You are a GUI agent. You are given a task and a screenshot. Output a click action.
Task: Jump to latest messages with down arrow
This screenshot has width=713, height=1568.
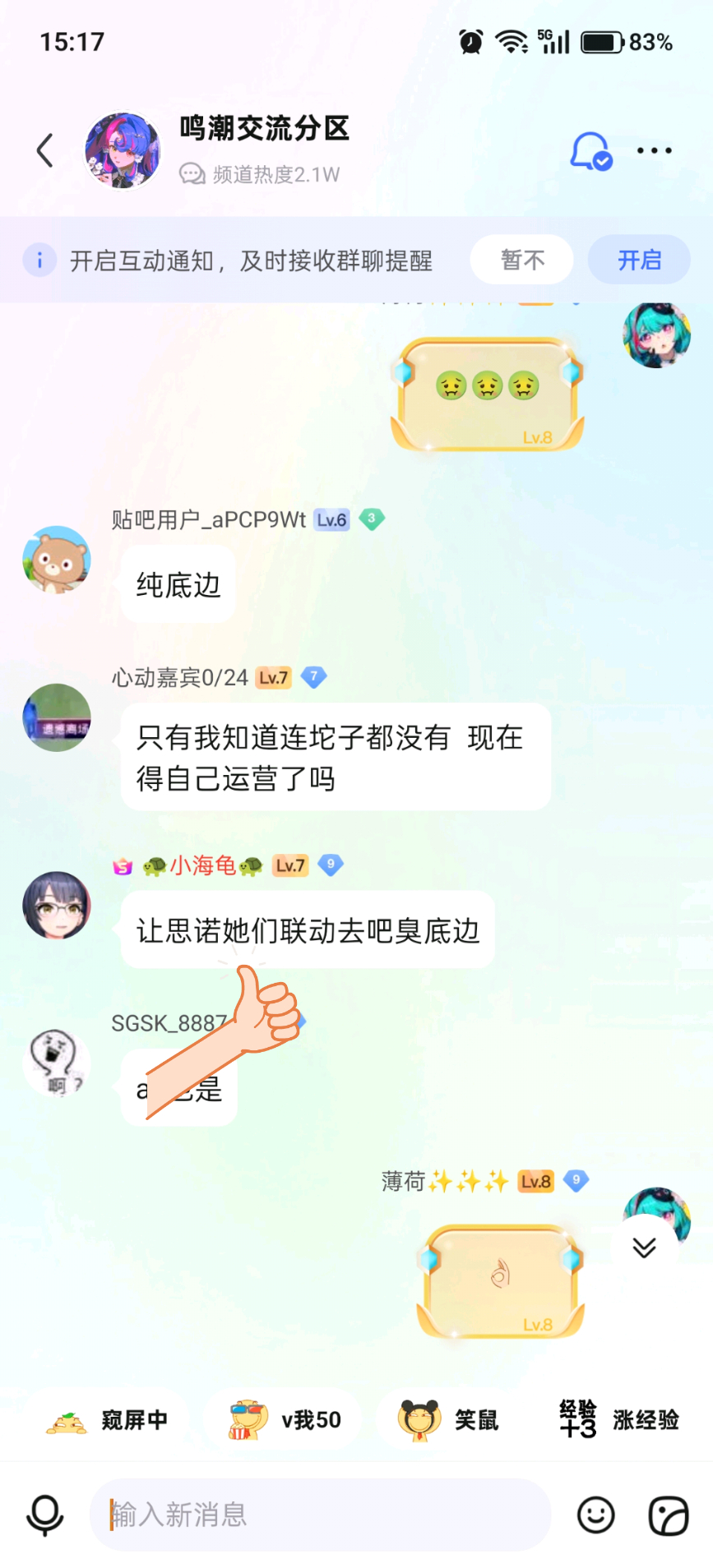click(x=645, y=1247)
